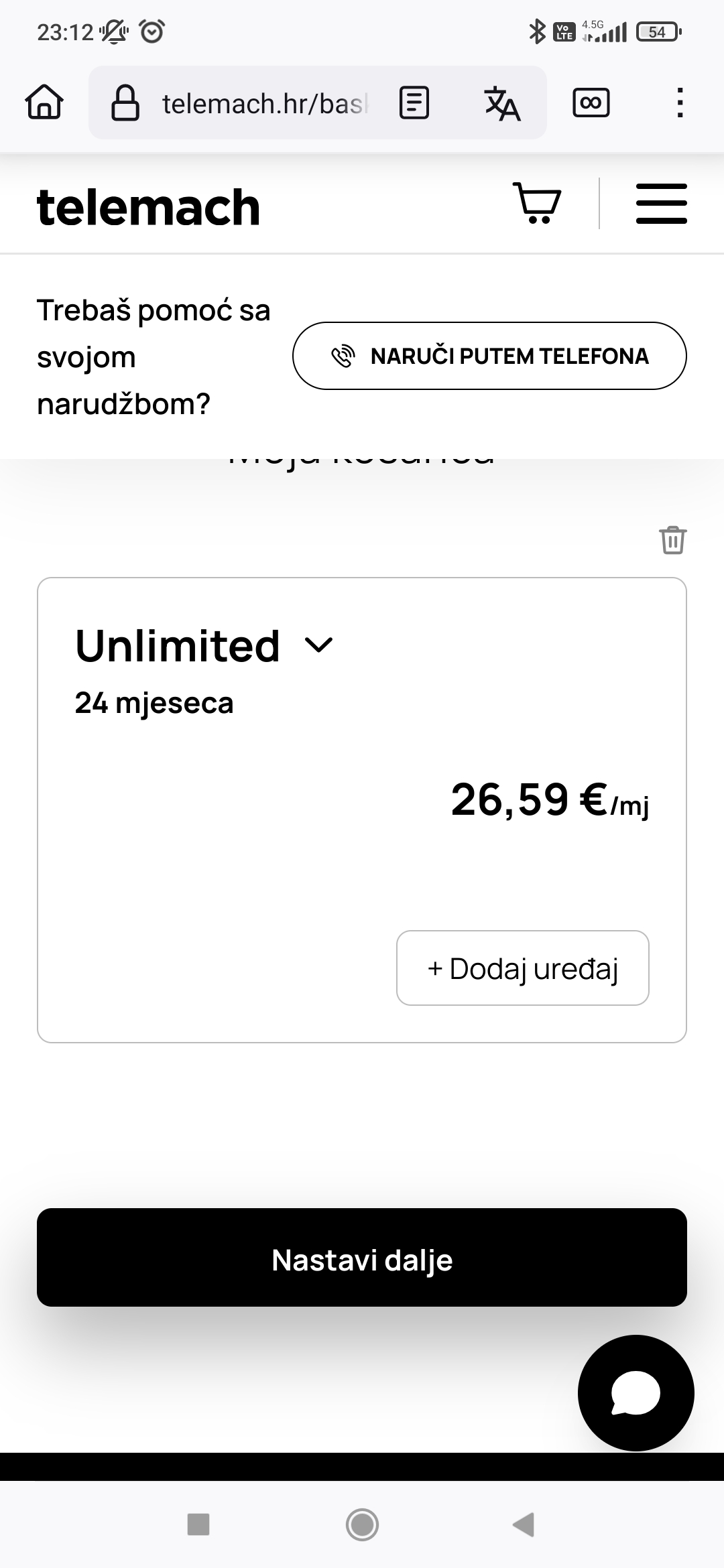724x1568 pixels.
Task: Open the browser home page
Action: [x=44, y=103]
